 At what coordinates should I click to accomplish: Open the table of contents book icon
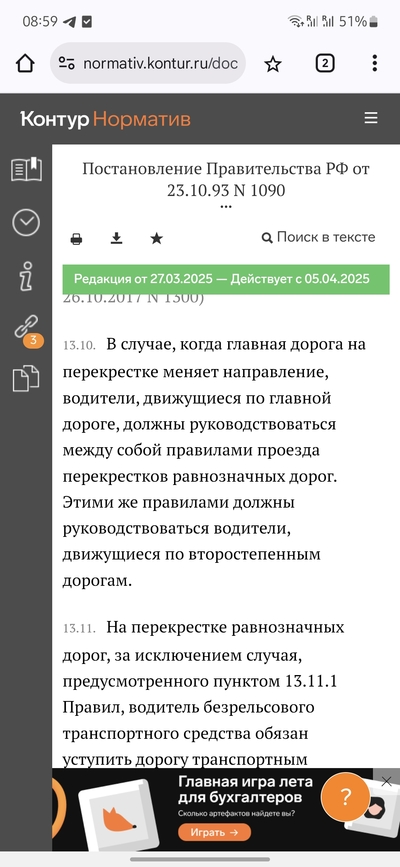tap(26, 169)
